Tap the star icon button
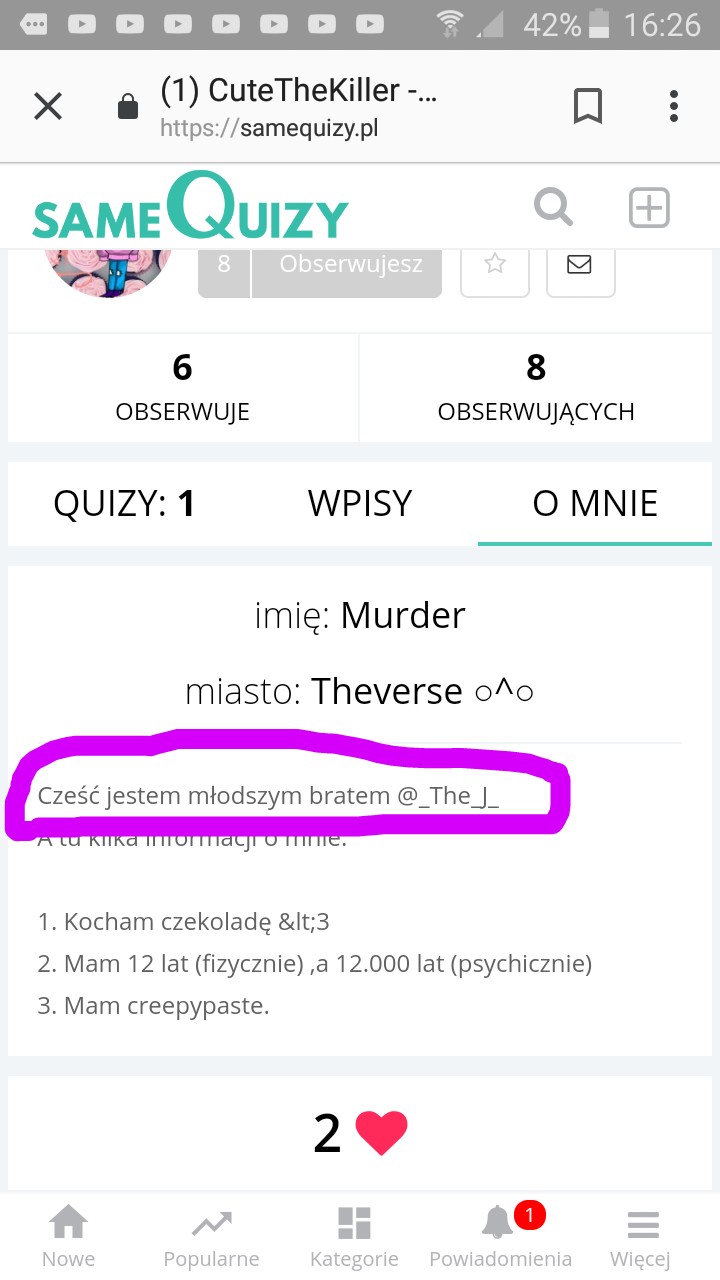The image size is (720, 1280). [x=495, y=265]
